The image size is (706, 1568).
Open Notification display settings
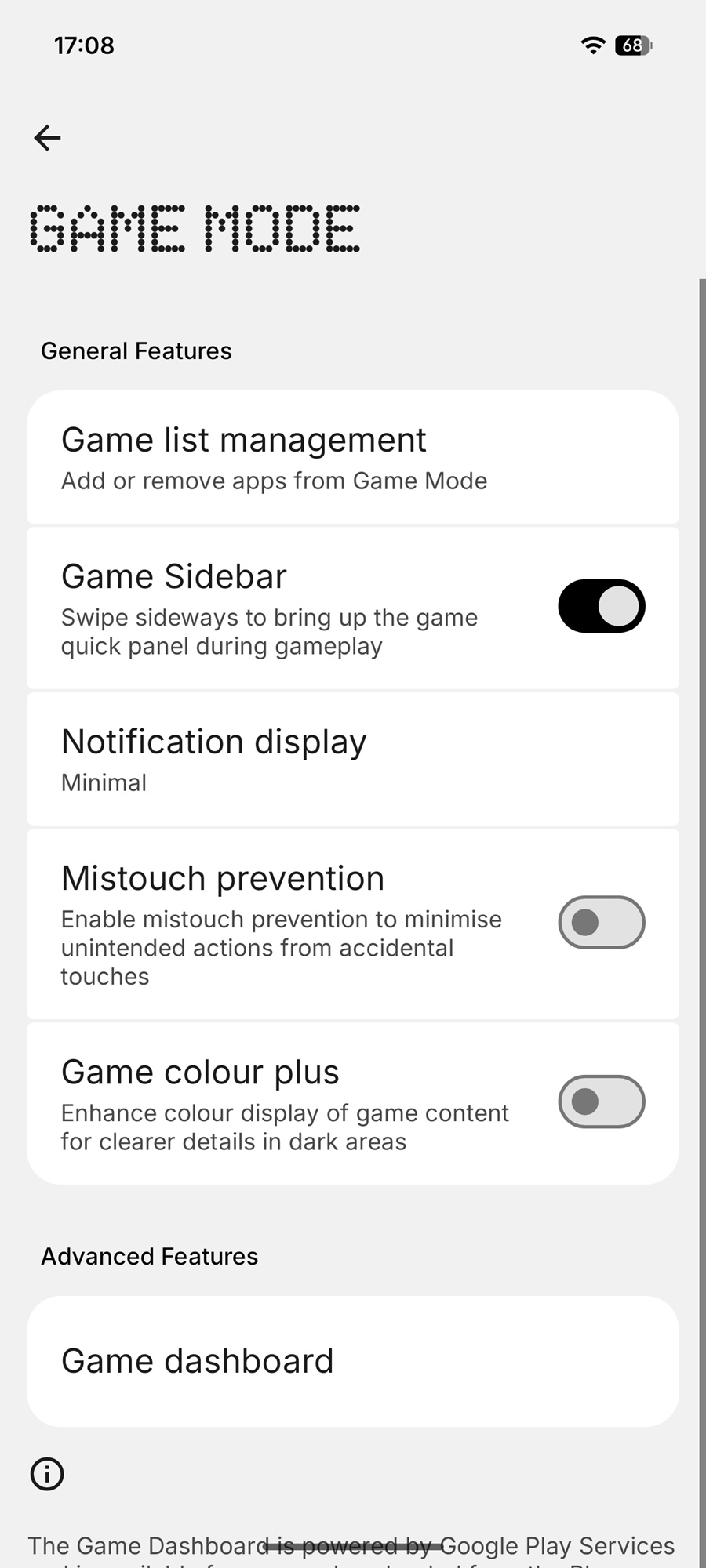coord(352,759)
